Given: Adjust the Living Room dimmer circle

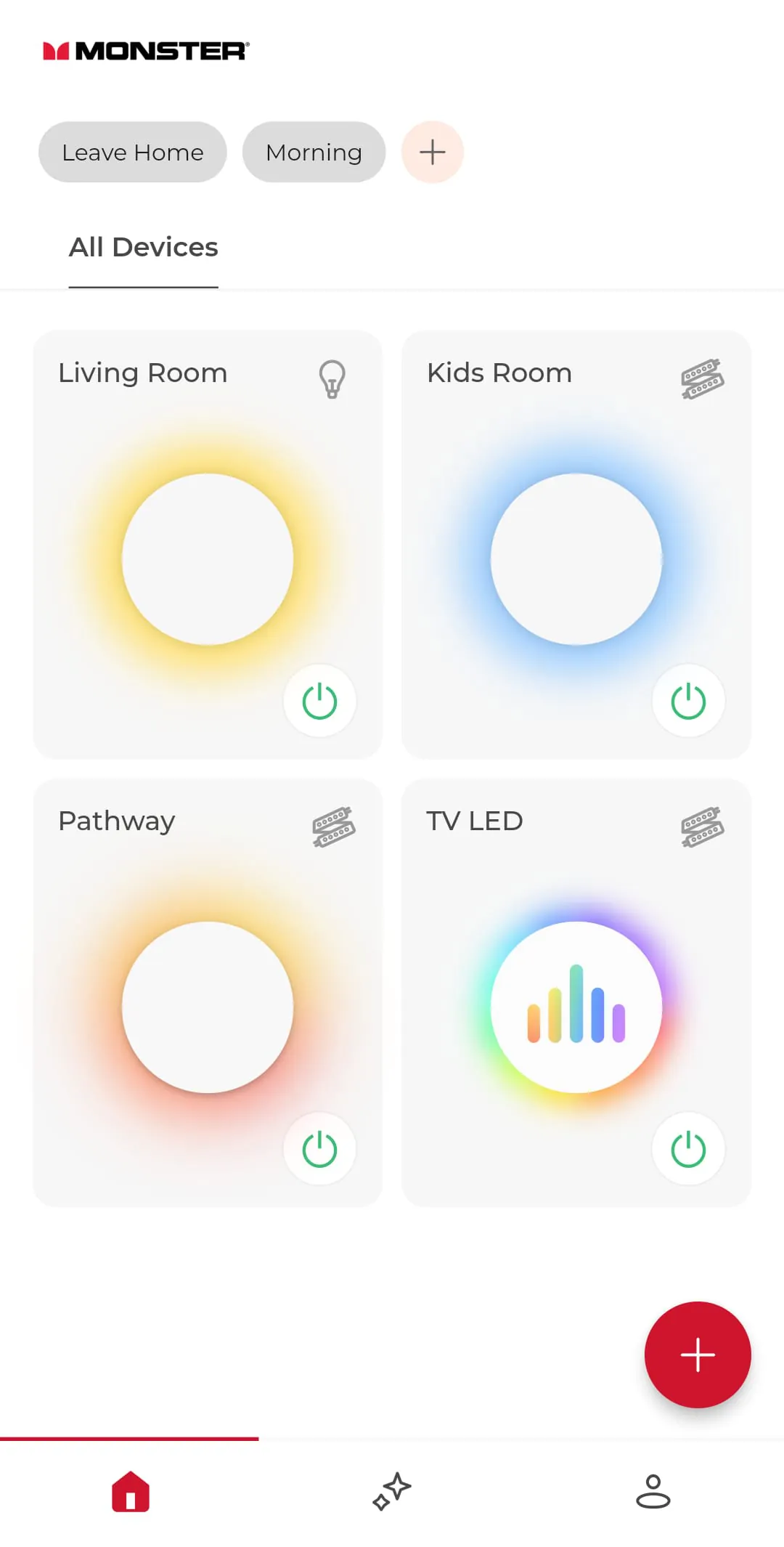Looking at the screenshot, I should click(207, 559).
